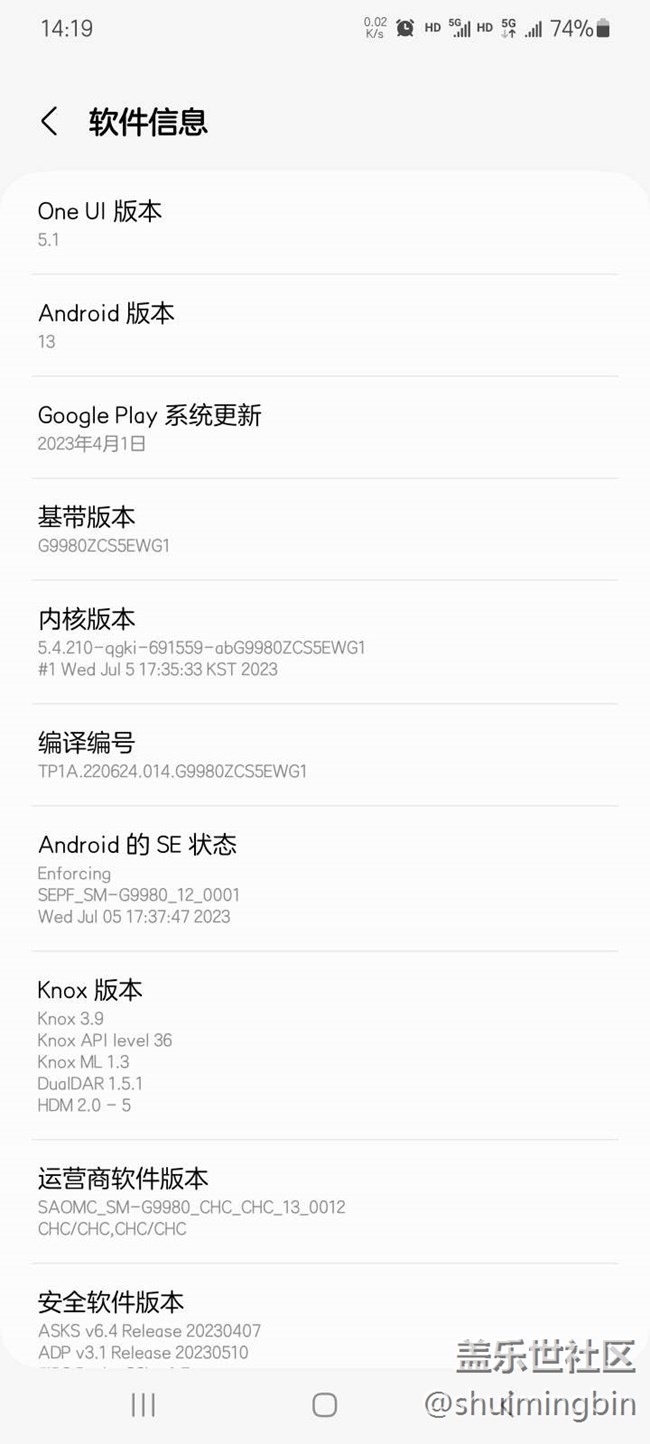Open Google Play 系统更新

click(325, 428)
